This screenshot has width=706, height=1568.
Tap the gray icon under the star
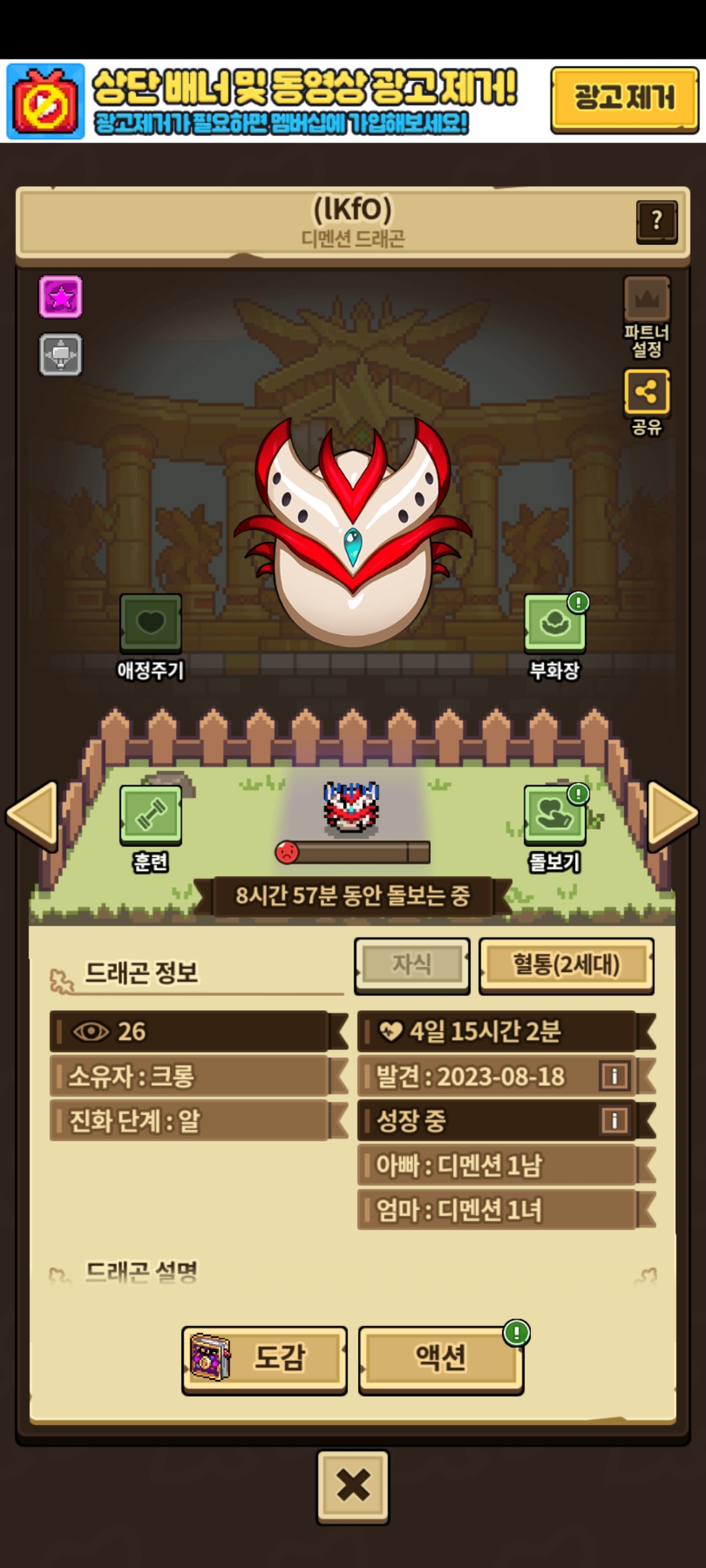coord(61,355)
